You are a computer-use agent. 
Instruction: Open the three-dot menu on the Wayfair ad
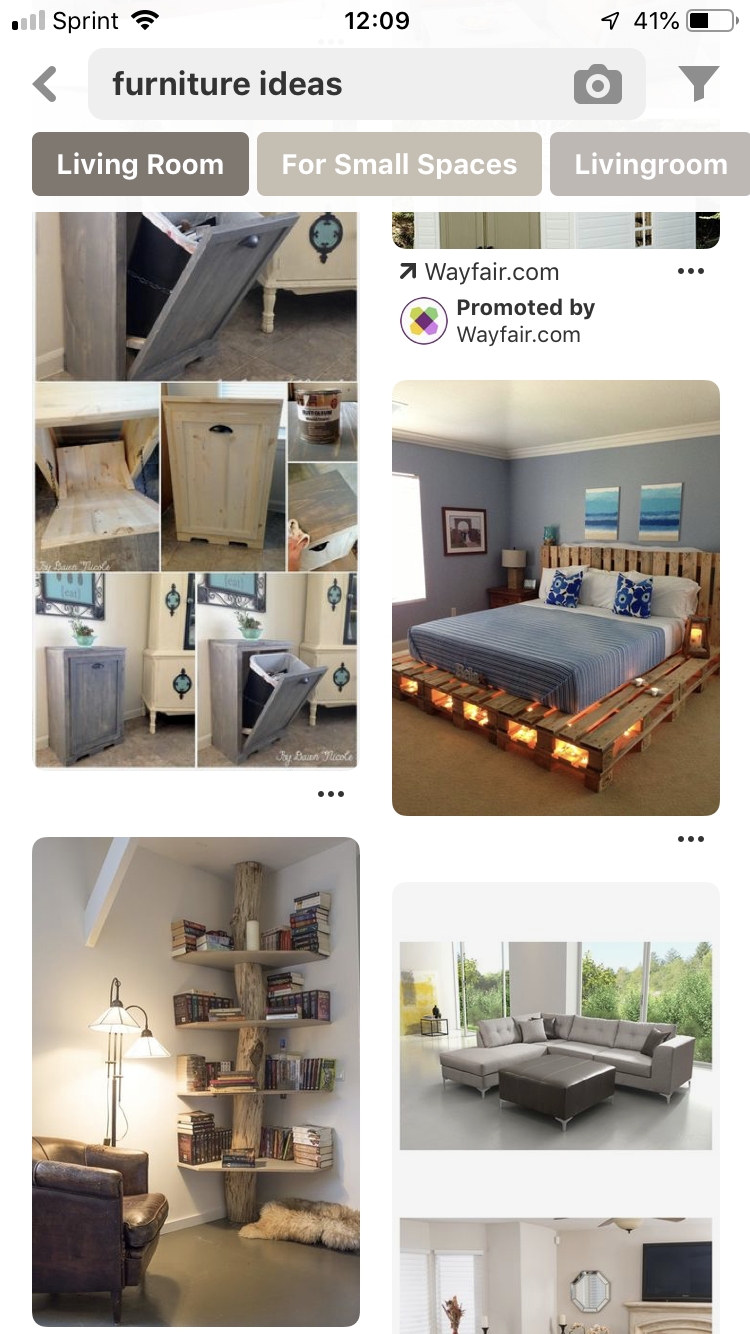(x=691, y=271)
